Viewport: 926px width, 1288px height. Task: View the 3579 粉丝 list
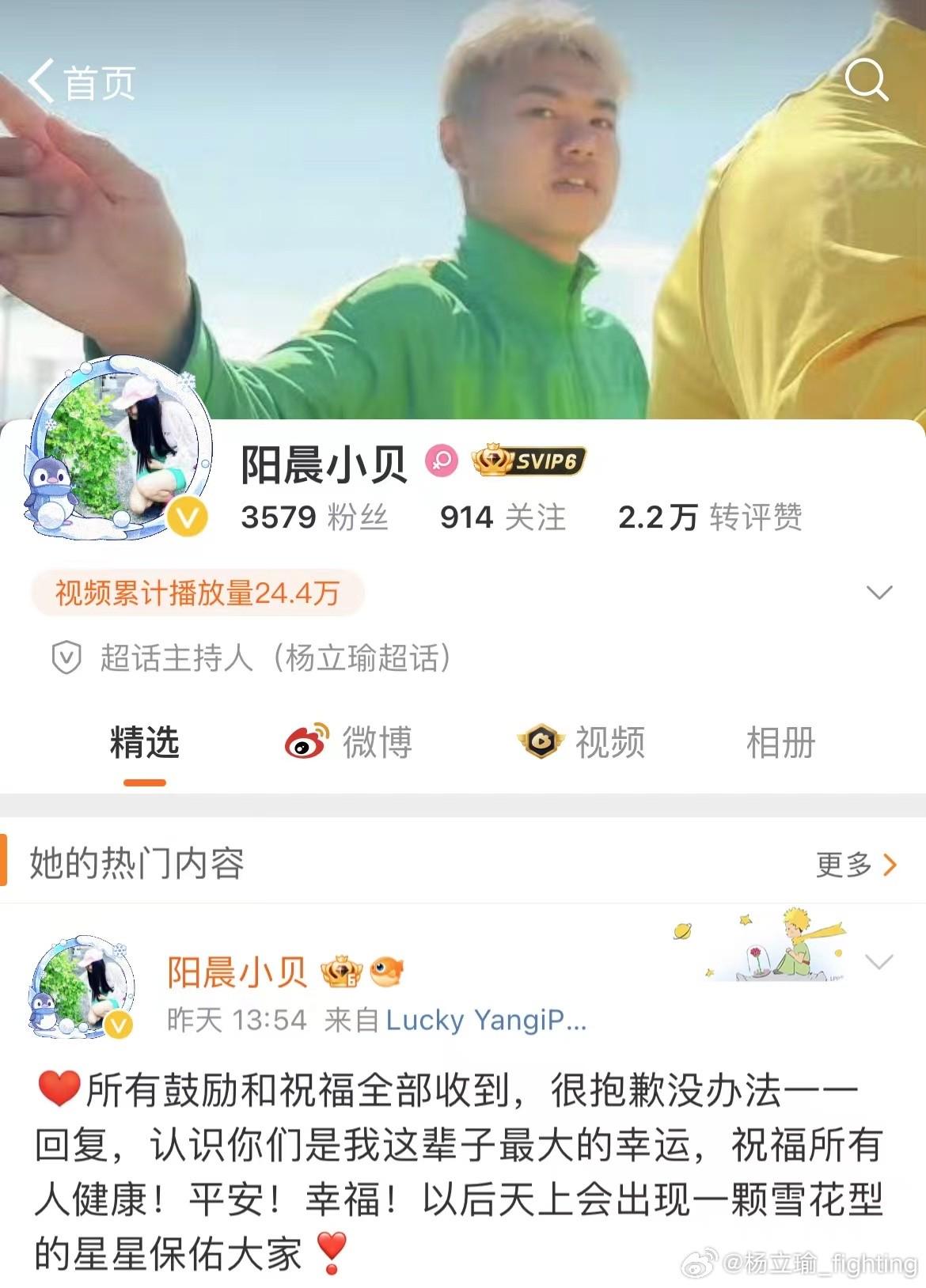point(314,517)
